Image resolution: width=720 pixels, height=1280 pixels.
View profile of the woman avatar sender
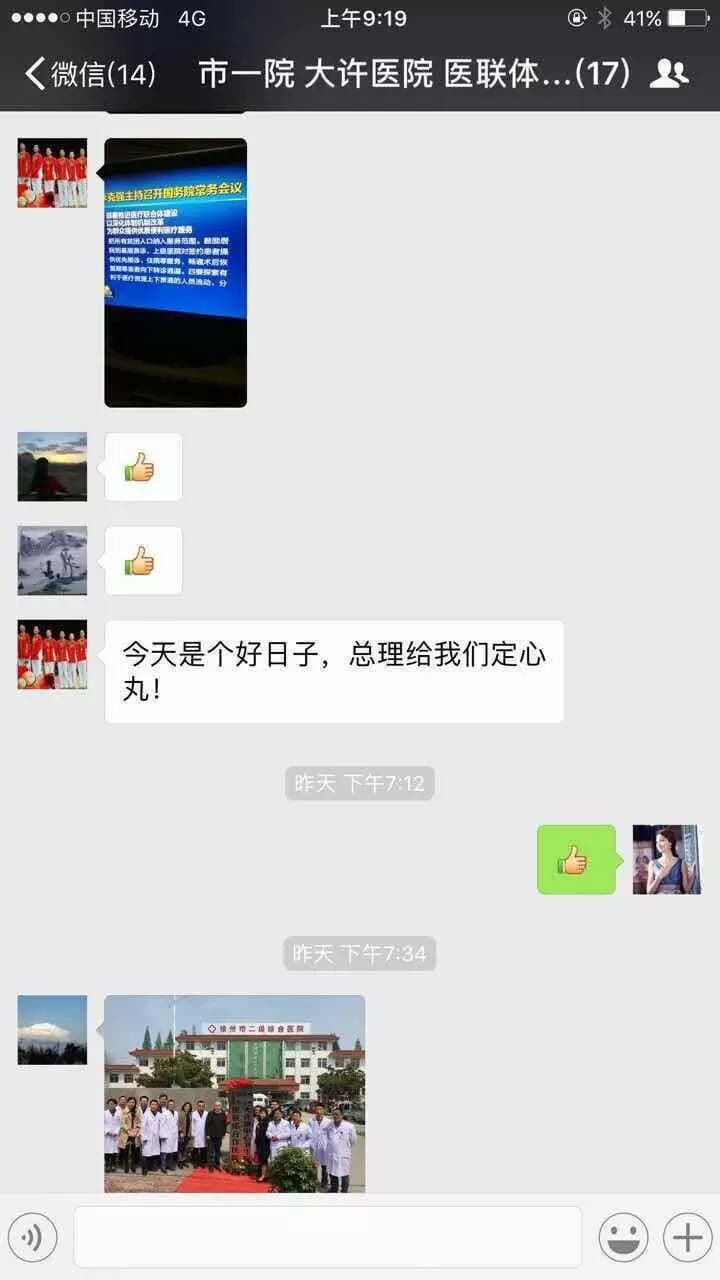[x=667, y=859]
